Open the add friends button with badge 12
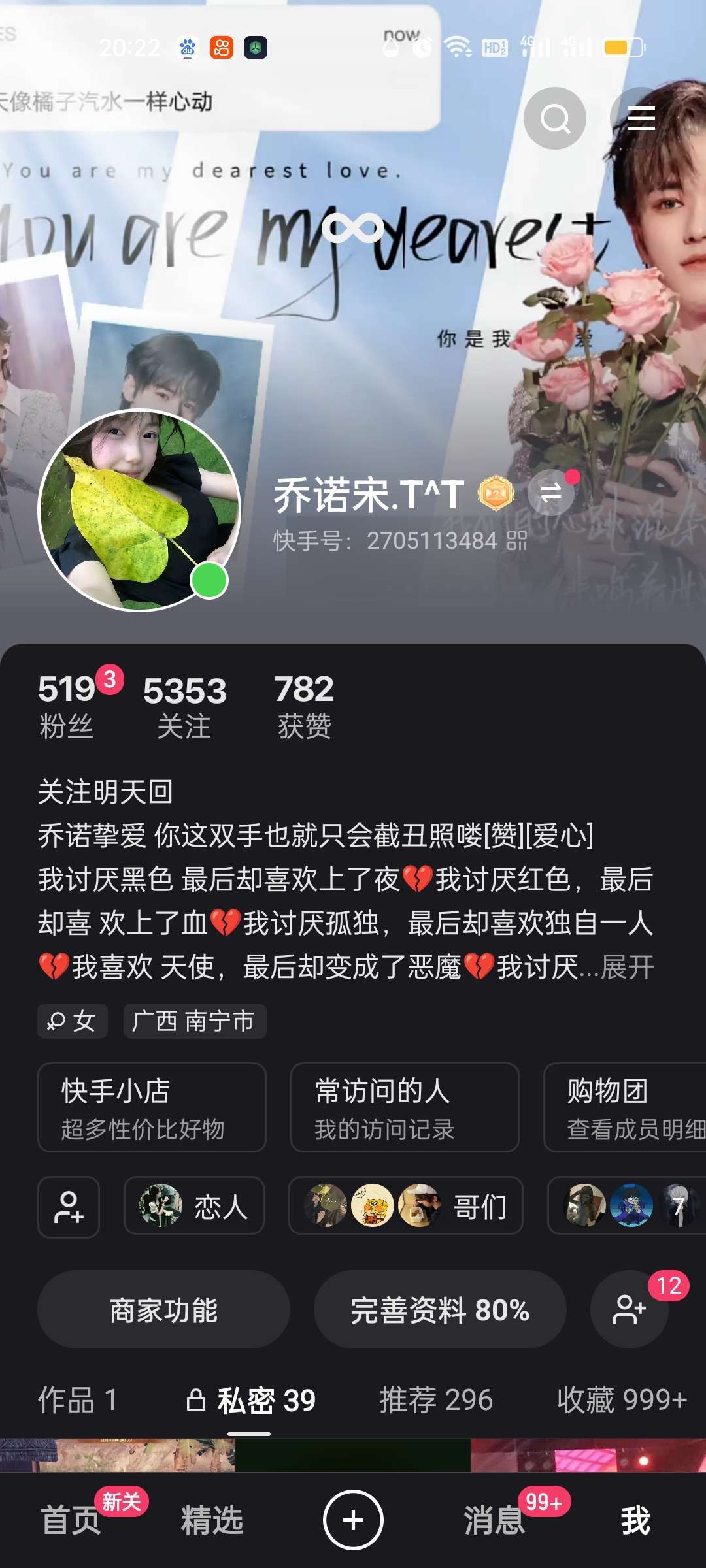 pyautogui.click(x=630, y=1309)
